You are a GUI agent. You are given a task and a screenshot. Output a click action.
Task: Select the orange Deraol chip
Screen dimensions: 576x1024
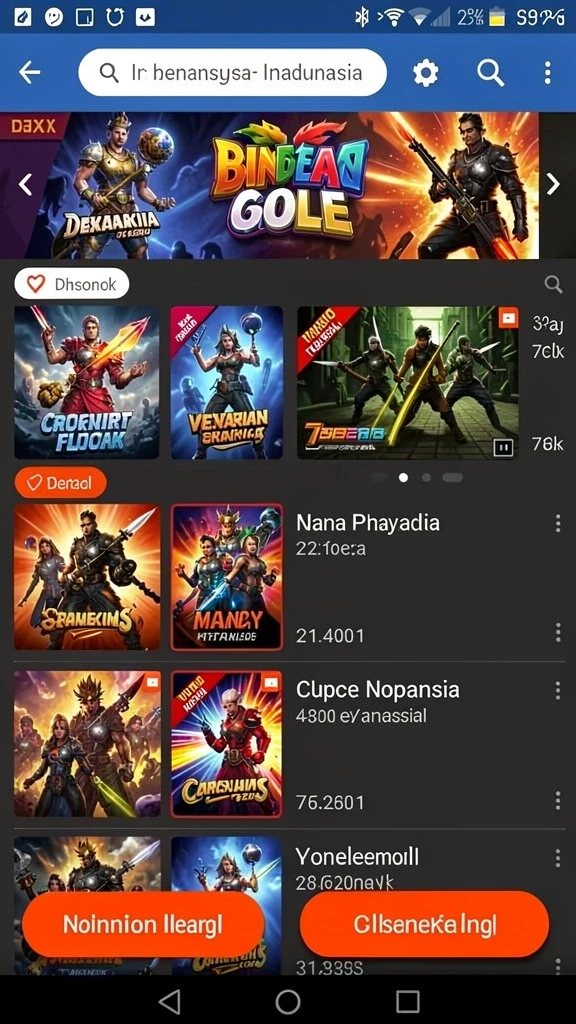coord(60,483)
